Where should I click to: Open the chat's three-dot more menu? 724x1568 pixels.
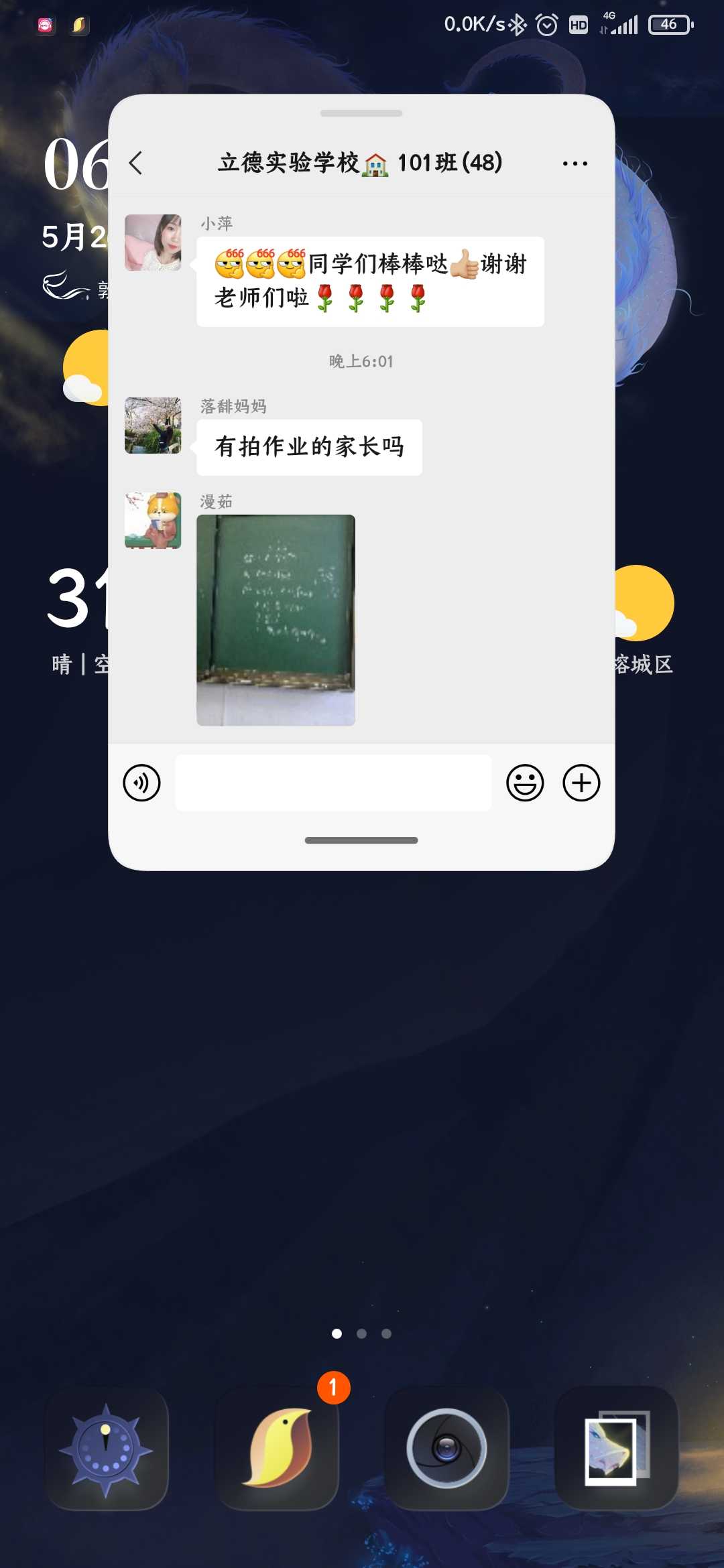tap(575, 163)
